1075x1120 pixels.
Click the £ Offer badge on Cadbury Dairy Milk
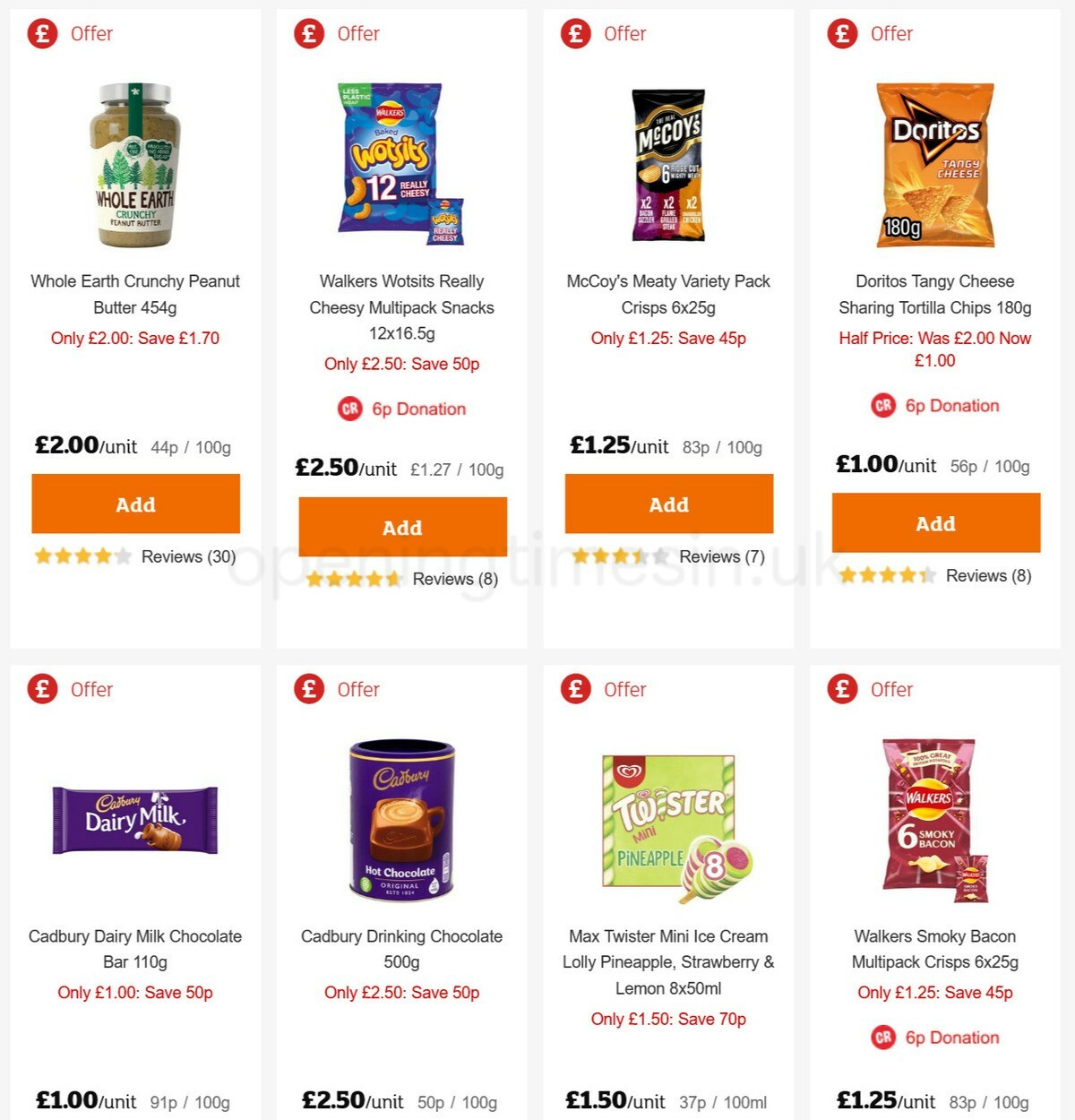pyautogui.click(x=42, y=689)
